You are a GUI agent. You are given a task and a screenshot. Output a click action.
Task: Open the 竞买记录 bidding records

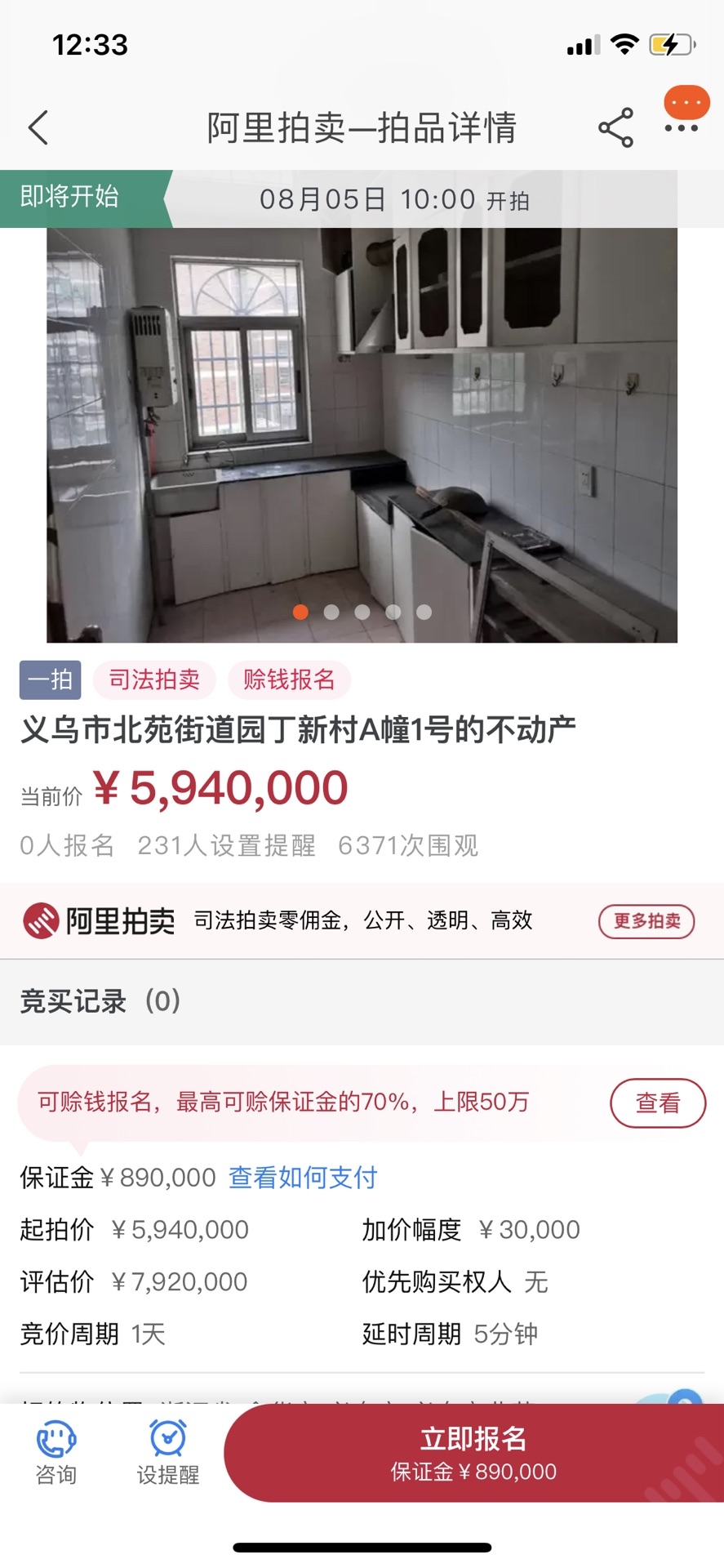pyautogui.click(x=100, y=1001)
